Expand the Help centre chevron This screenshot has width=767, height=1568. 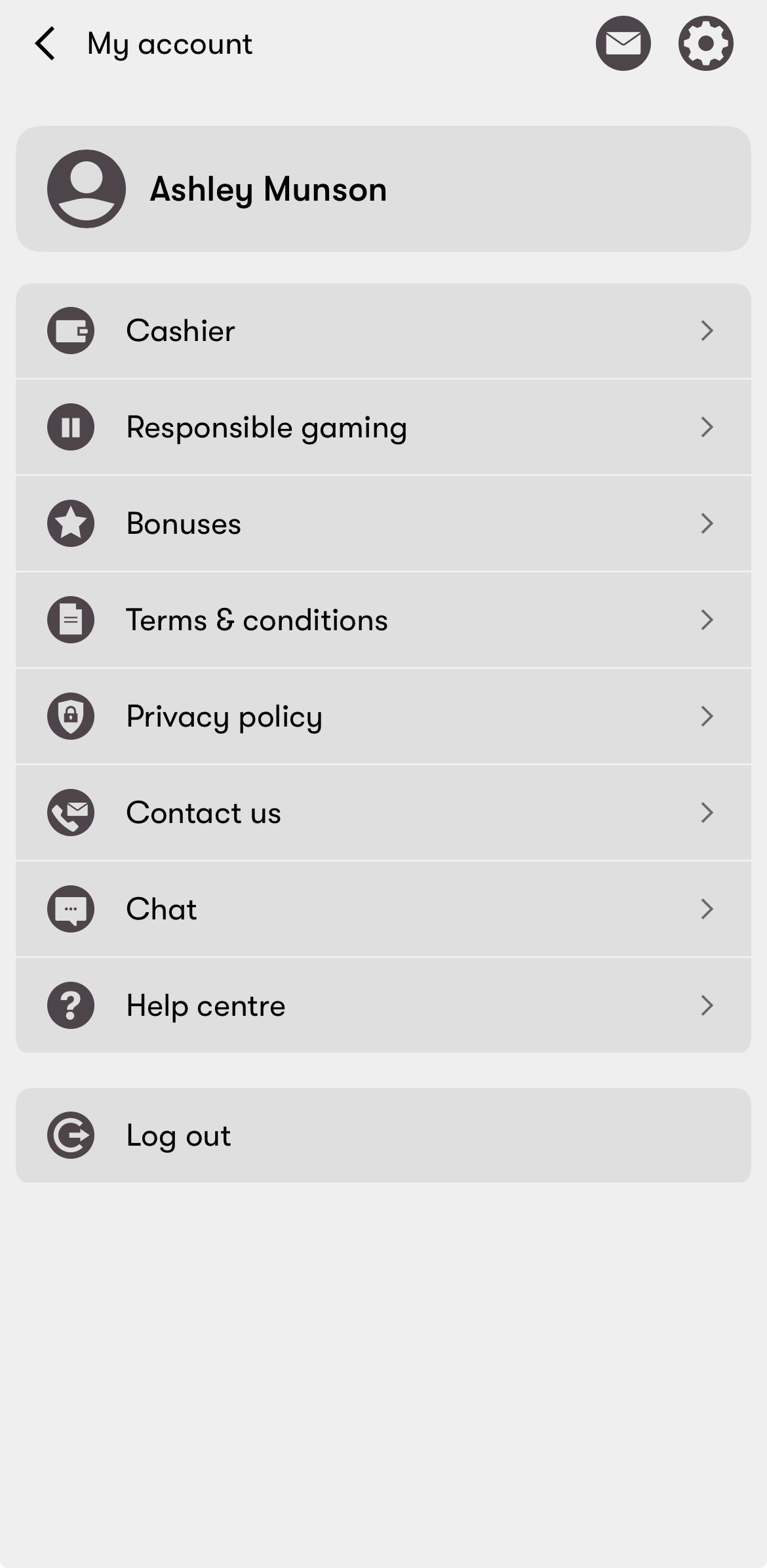(707, 1005)
